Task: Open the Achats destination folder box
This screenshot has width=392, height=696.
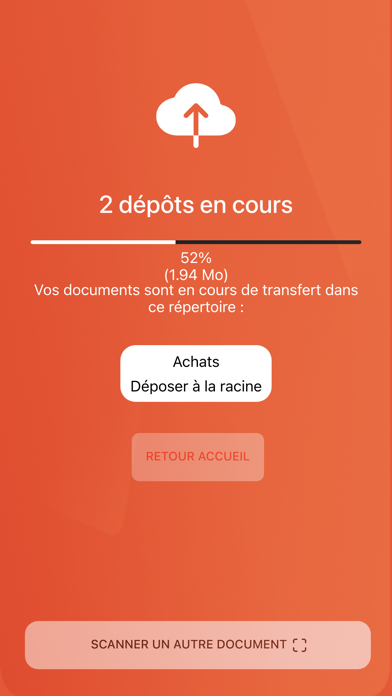Action: click(196, 373)
